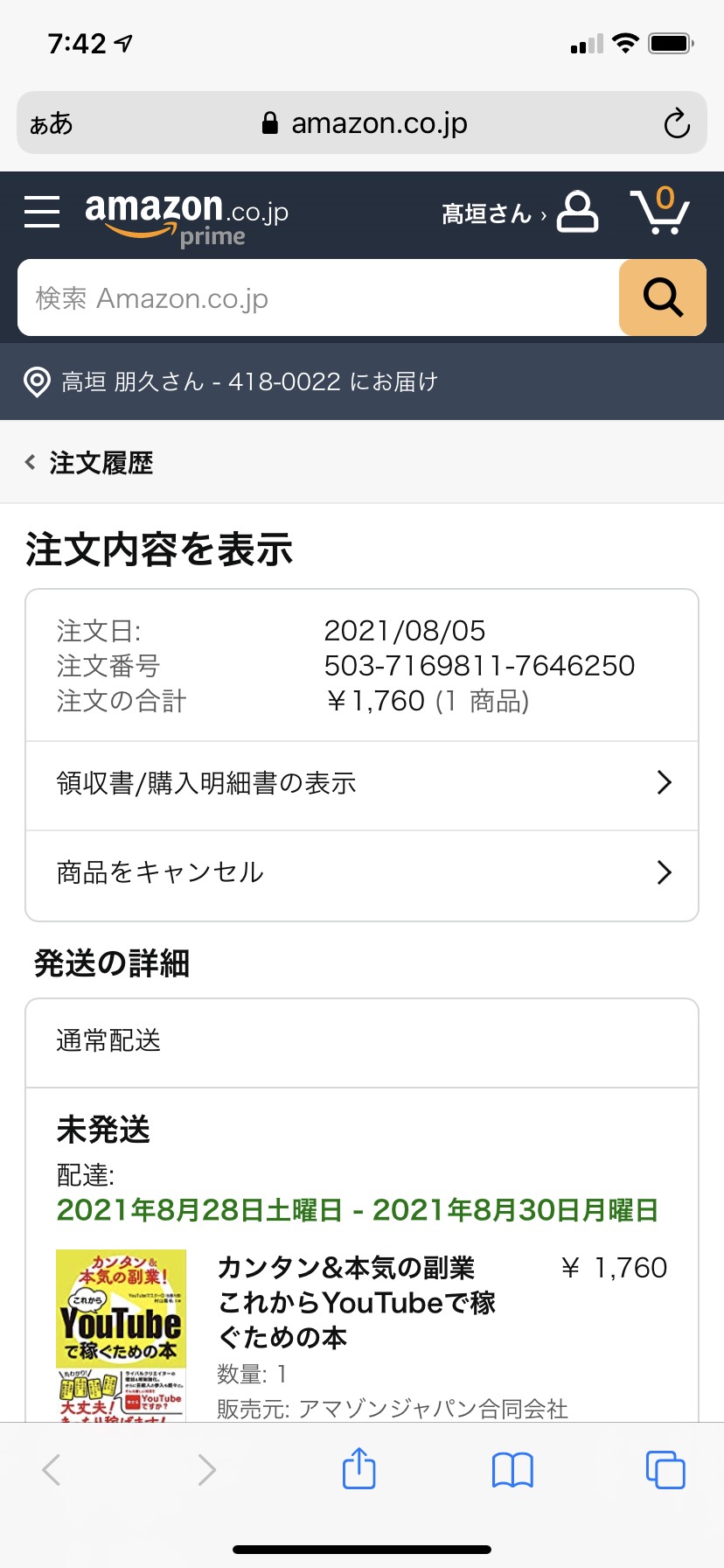
Task: Open 領収書/購入明細書の表示
Action: coord(362,785)
